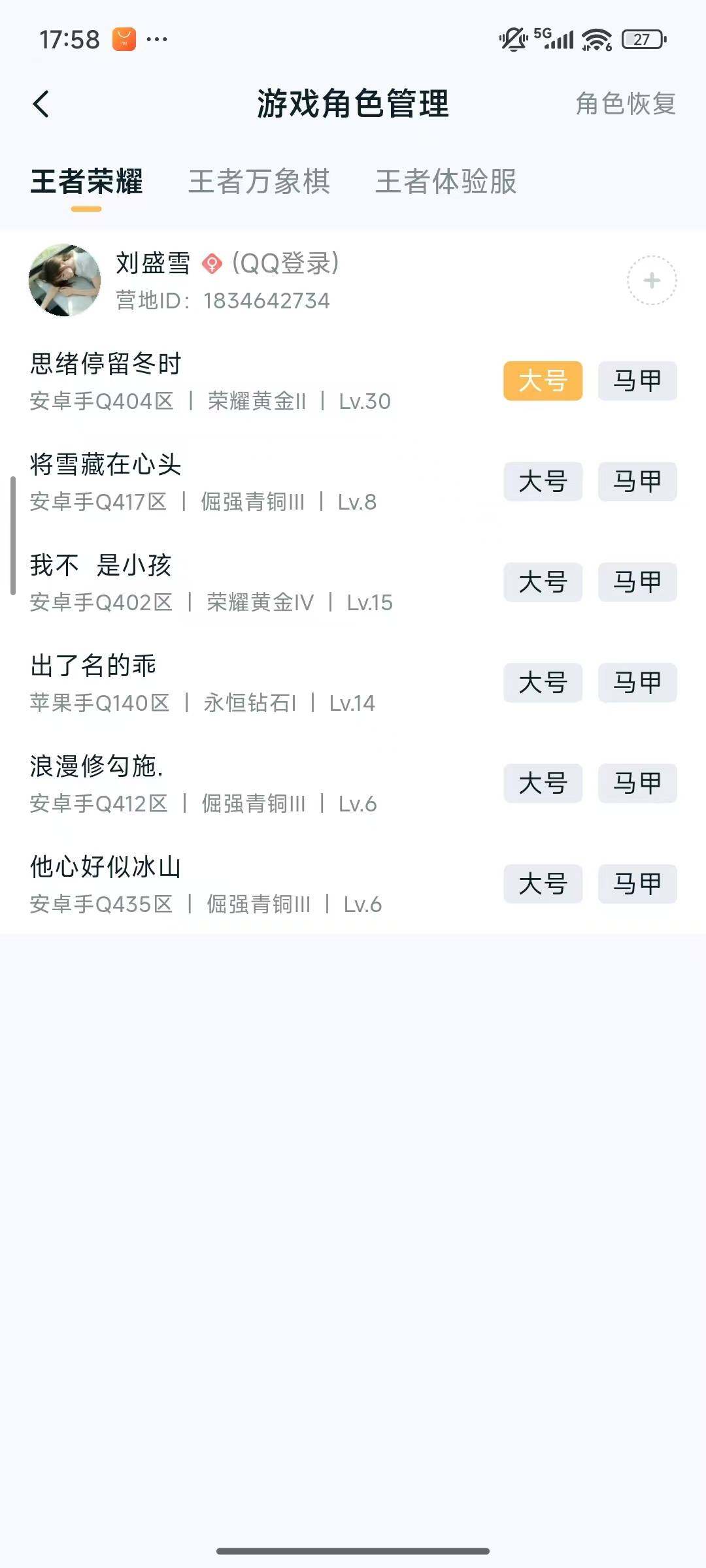Toggle 马甲 for role 他心好似冰山
The width and height of the screenshot is (706, 1568).
pos(637,884)
